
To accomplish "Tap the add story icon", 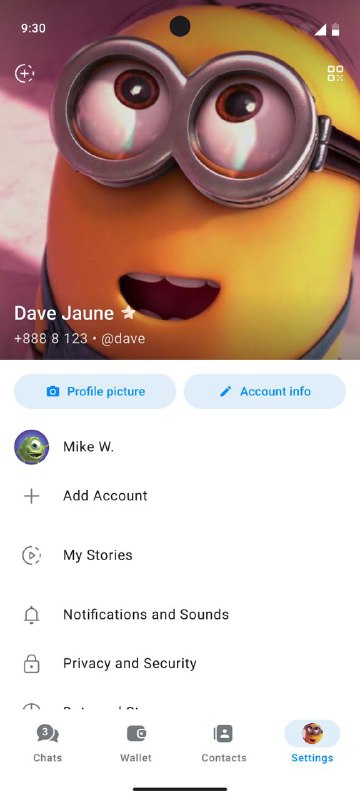I will [24, 73].
